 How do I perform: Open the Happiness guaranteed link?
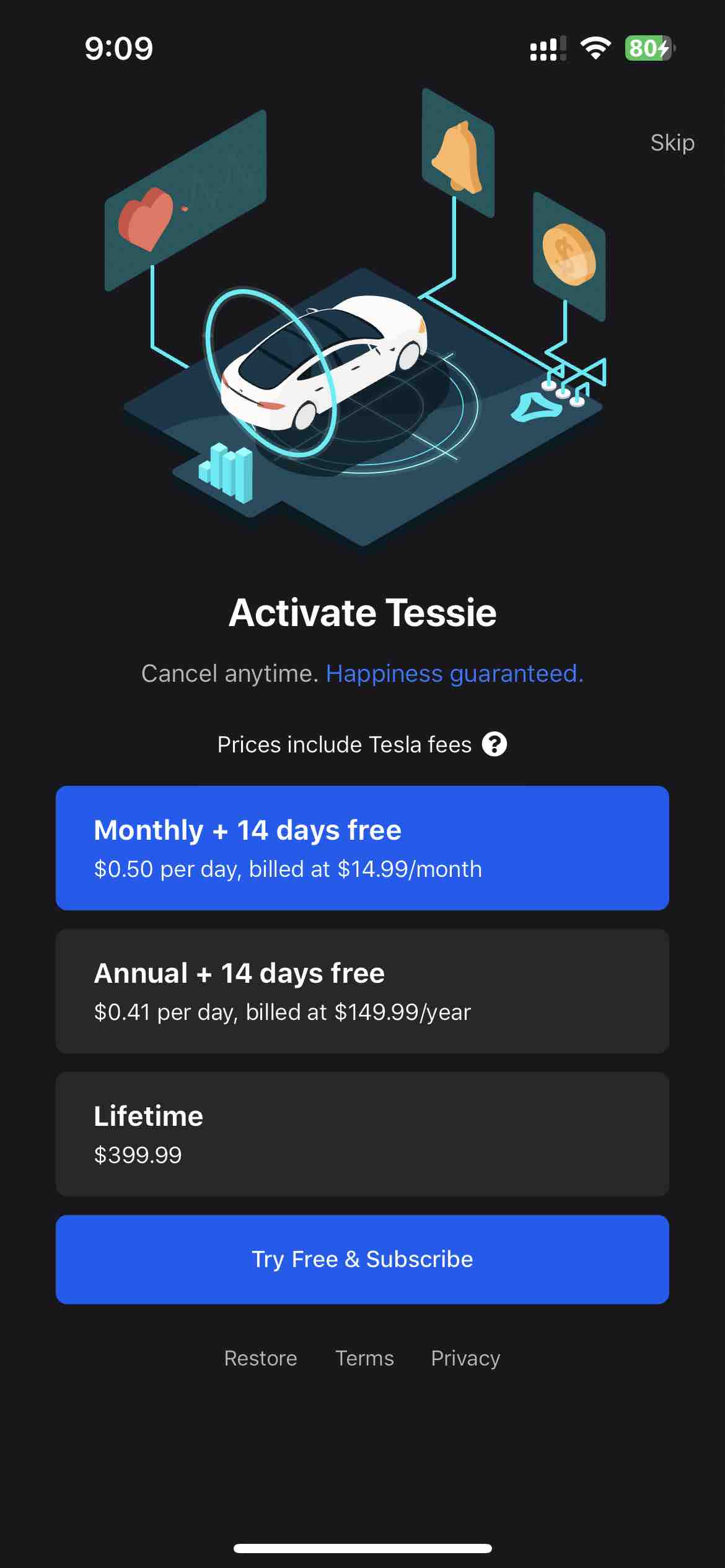(x=454, y=673)
